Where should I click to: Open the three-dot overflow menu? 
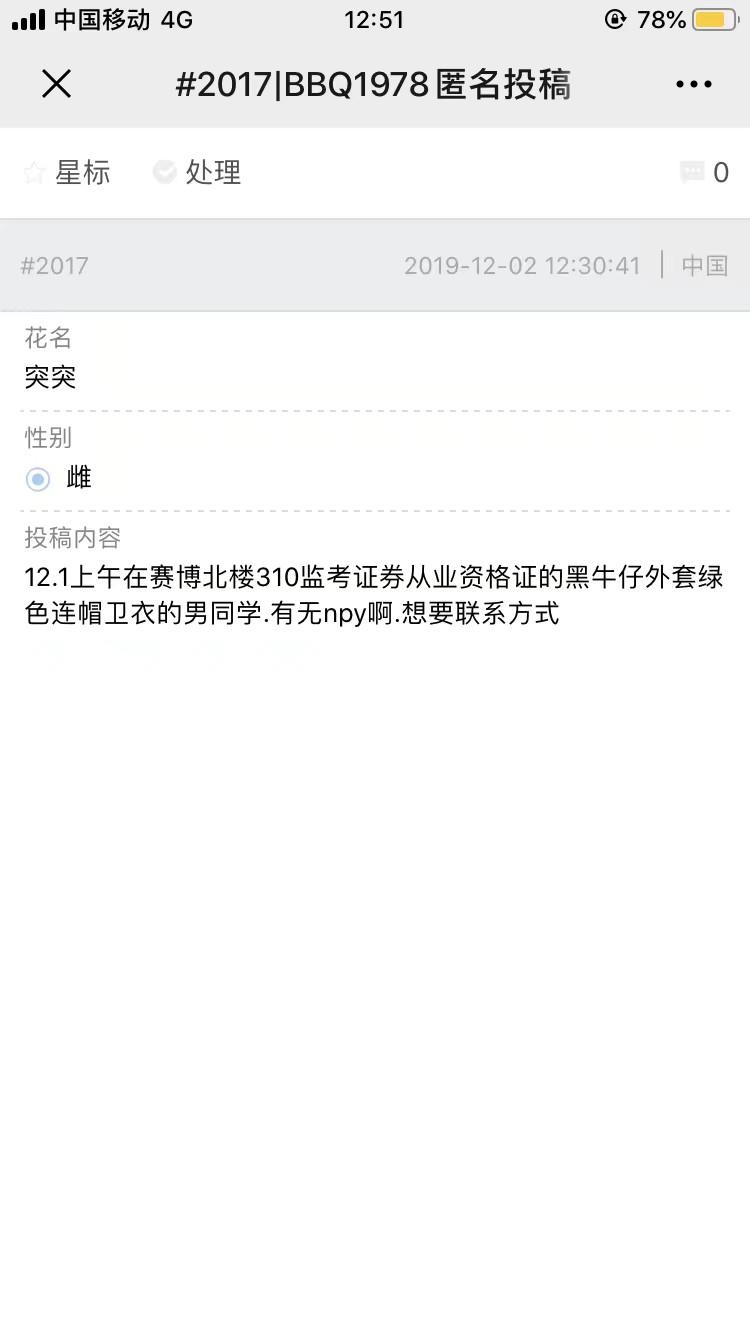[x=693, y=85]
